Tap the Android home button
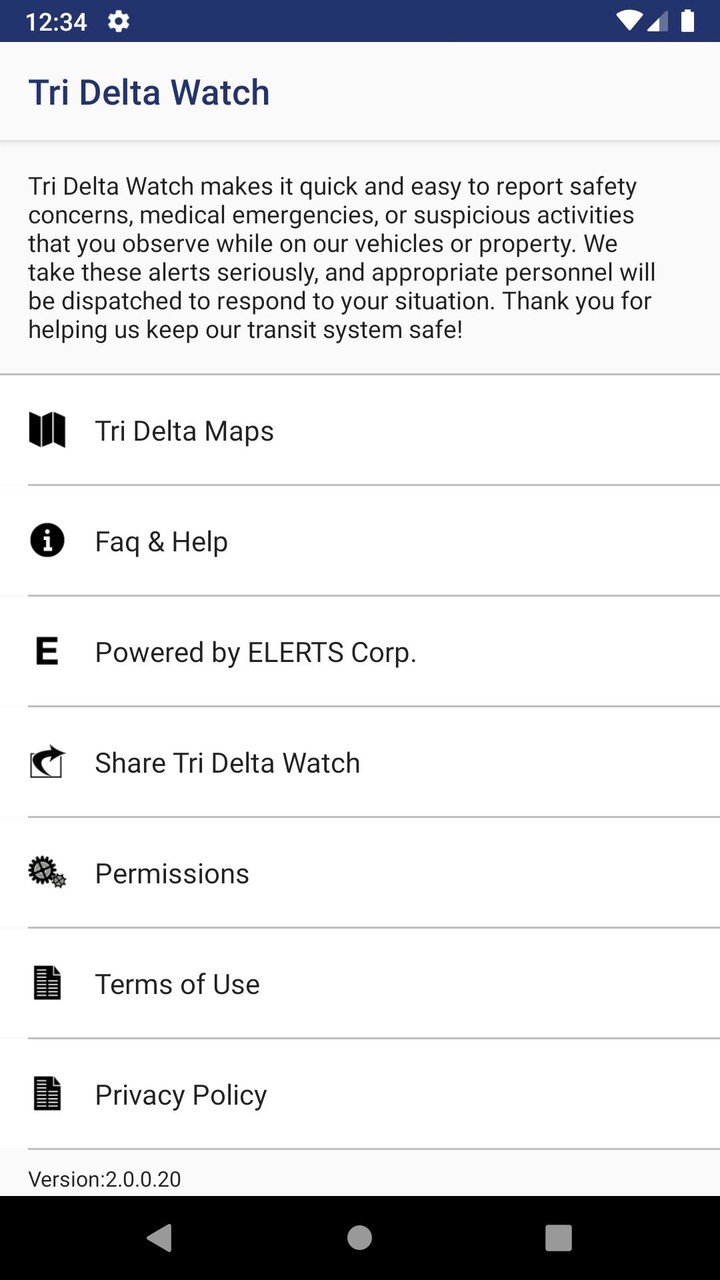The image size is (720, 1280). pyautogui.click(x=359, y=1238)
